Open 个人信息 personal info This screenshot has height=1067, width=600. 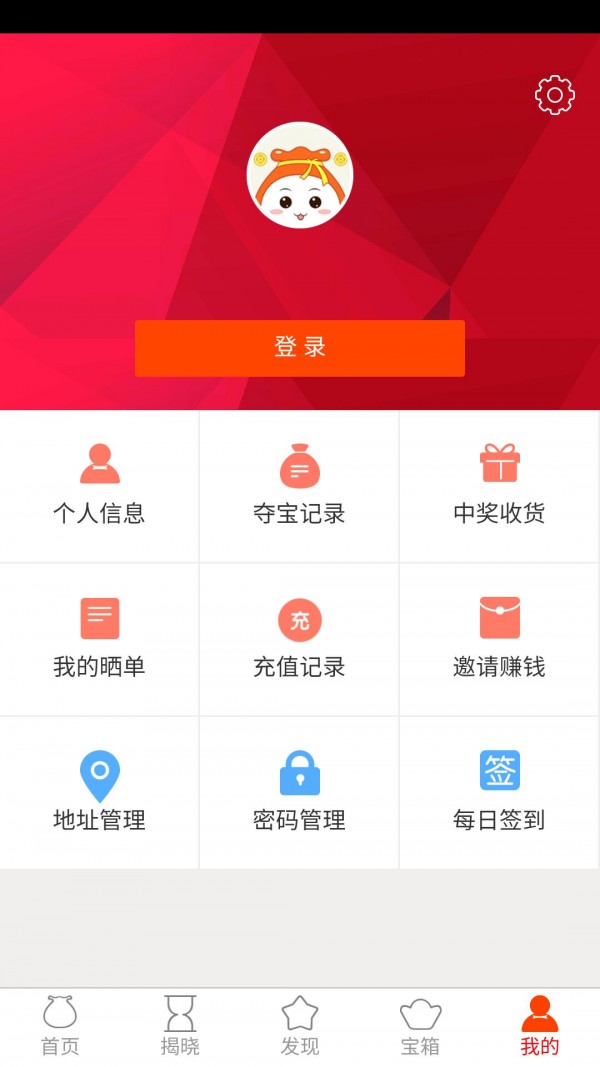(99, 486)
